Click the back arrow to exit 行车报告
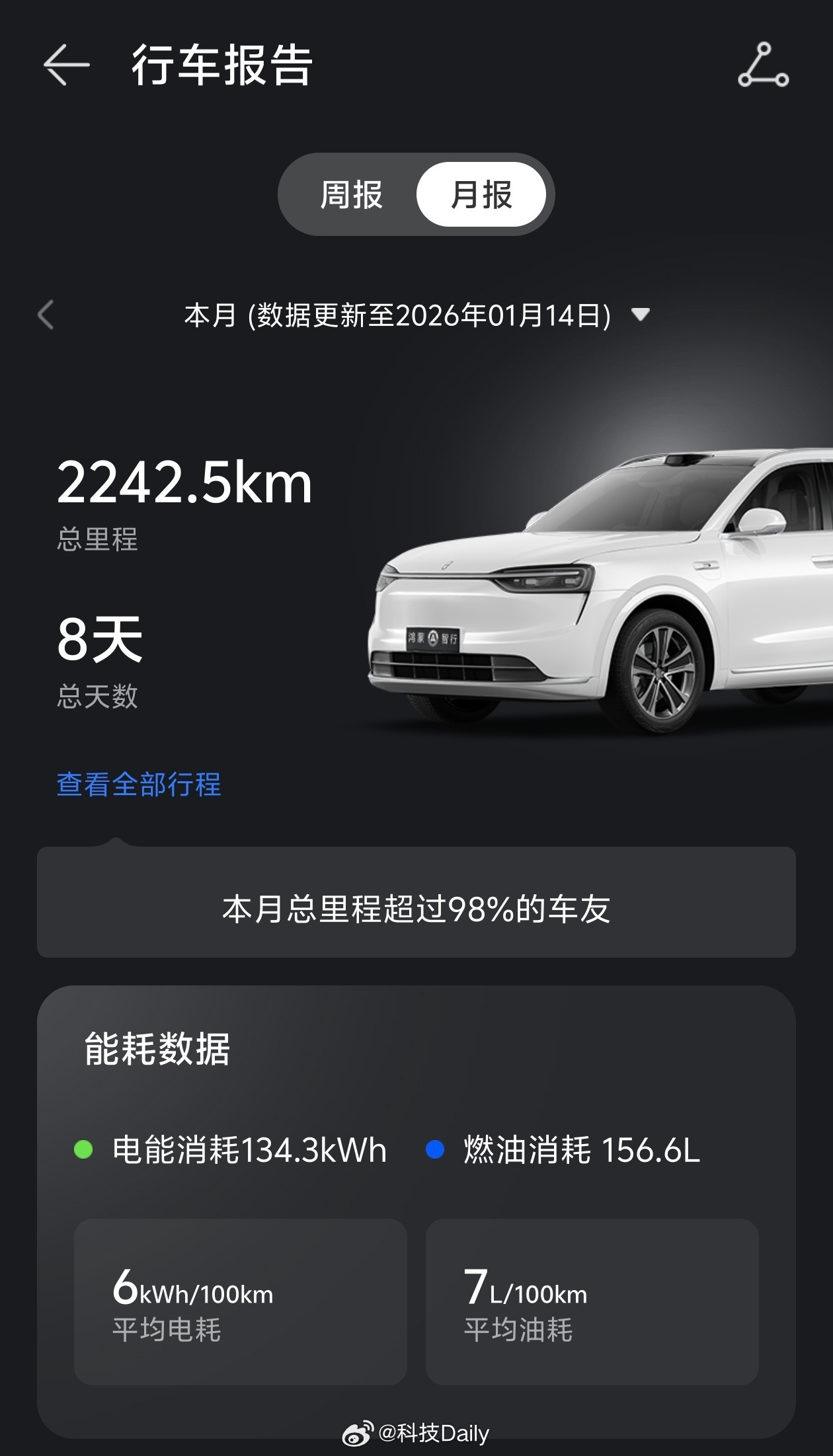Image resolution: width=833 pixels, height=1456 pixels. [x=66, y=66]
